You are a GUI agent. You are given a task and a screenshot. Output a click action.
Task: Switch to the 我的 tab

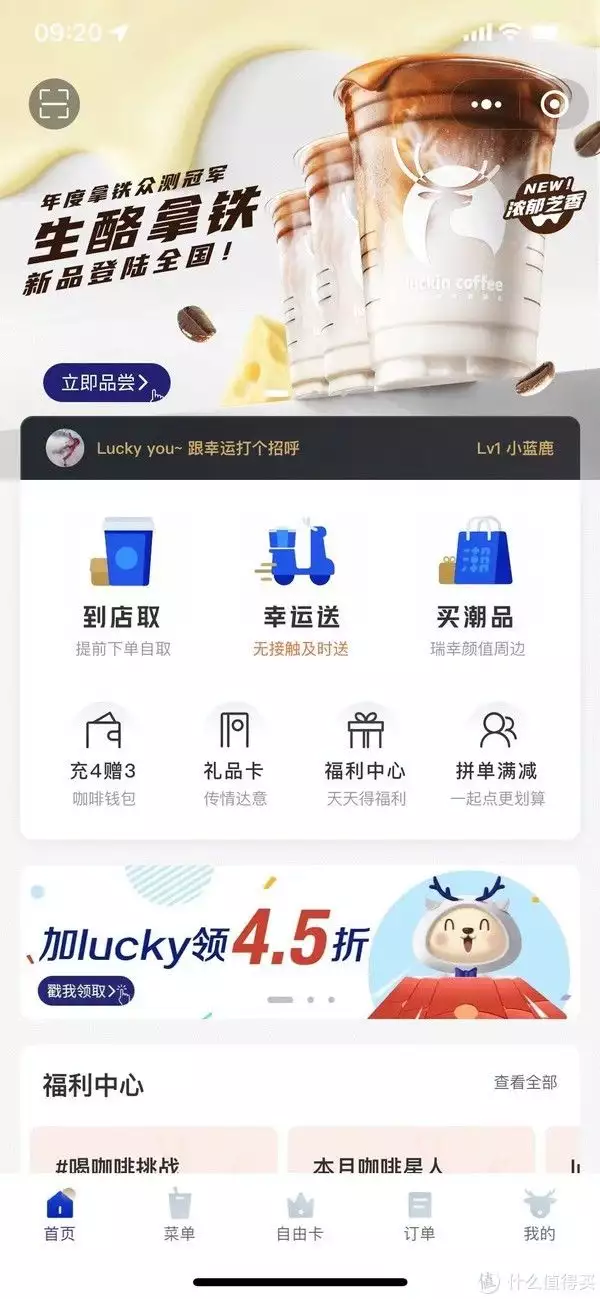539,1215
